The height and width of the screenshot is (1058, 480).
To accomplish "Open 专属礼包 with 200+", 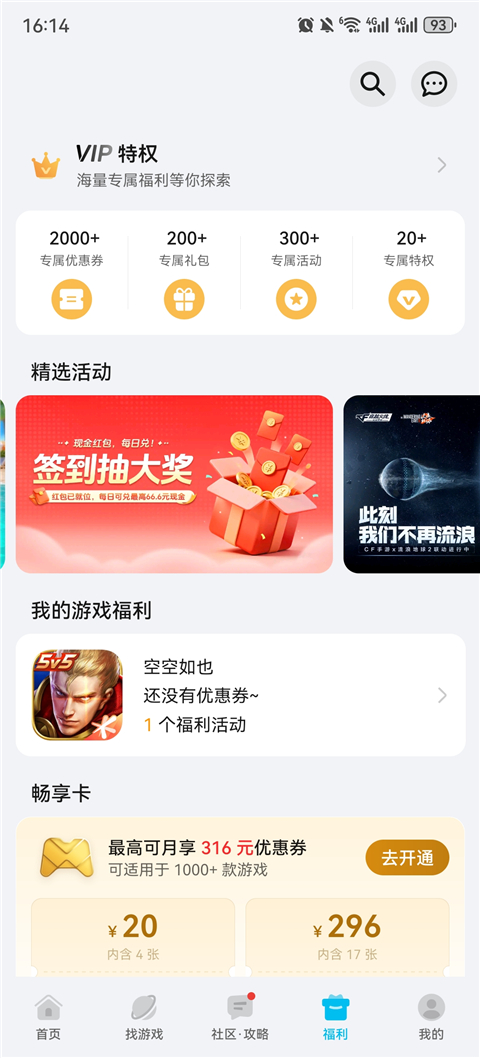I will click(184, 273).
